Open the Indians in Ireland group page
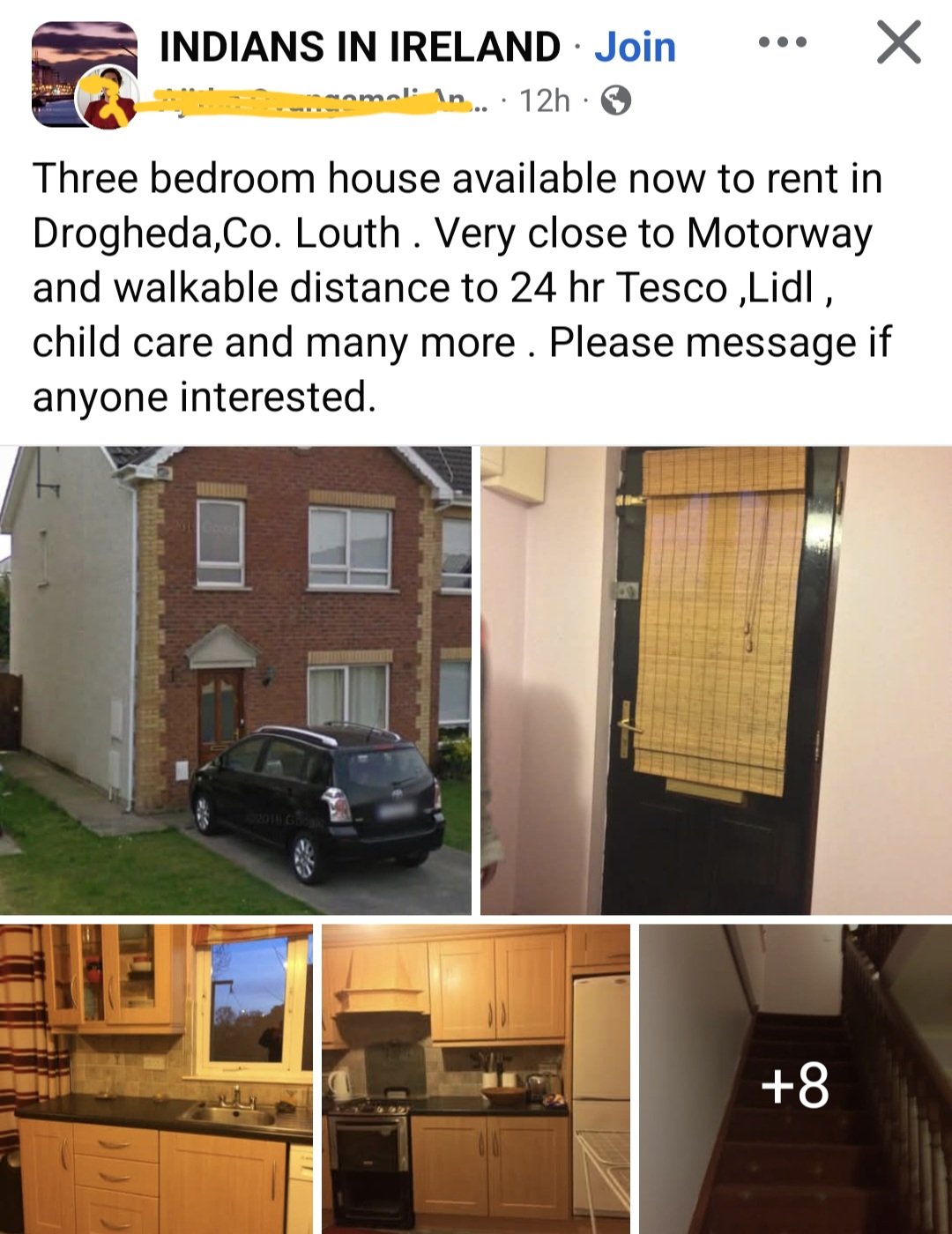Screen dimensions: 952x1234 point(359,47)
